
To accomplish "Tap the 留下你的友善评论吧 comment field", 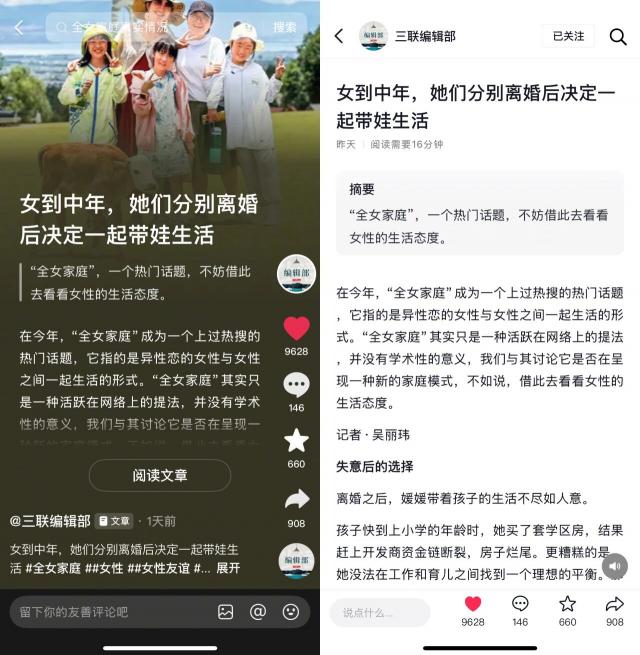I will click(100, 611).
